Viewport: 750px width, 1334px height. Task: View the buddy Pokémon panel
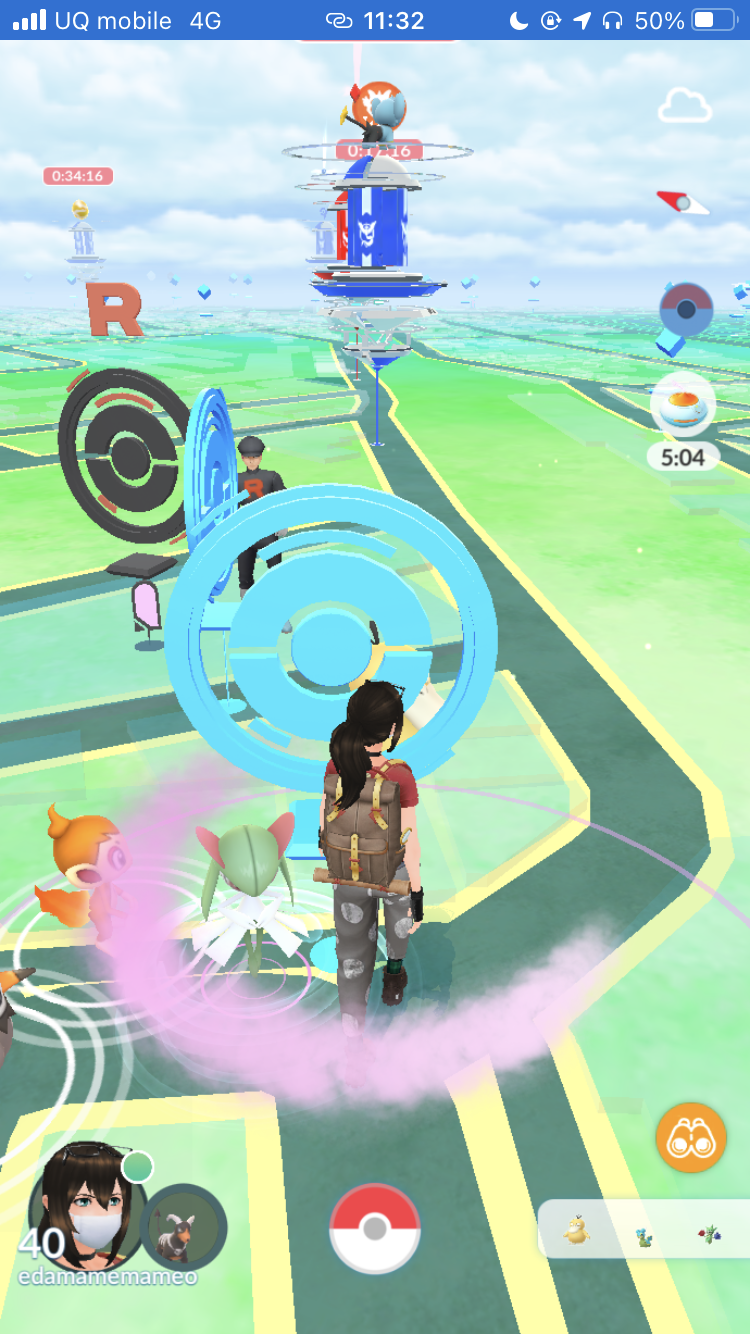tap(185, 1226)
